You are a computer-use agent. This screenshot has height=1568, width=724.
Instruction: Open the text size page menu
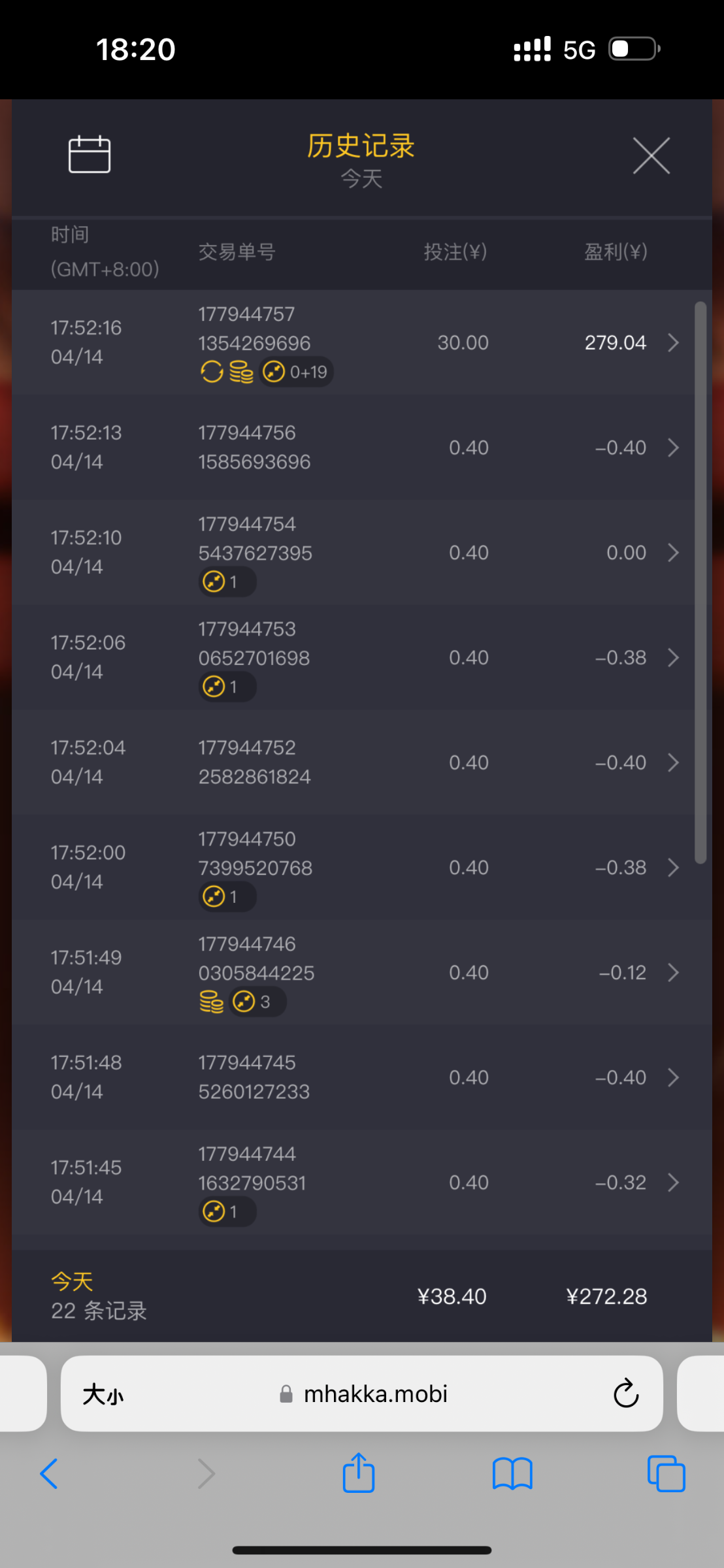tap(103, 1394)
